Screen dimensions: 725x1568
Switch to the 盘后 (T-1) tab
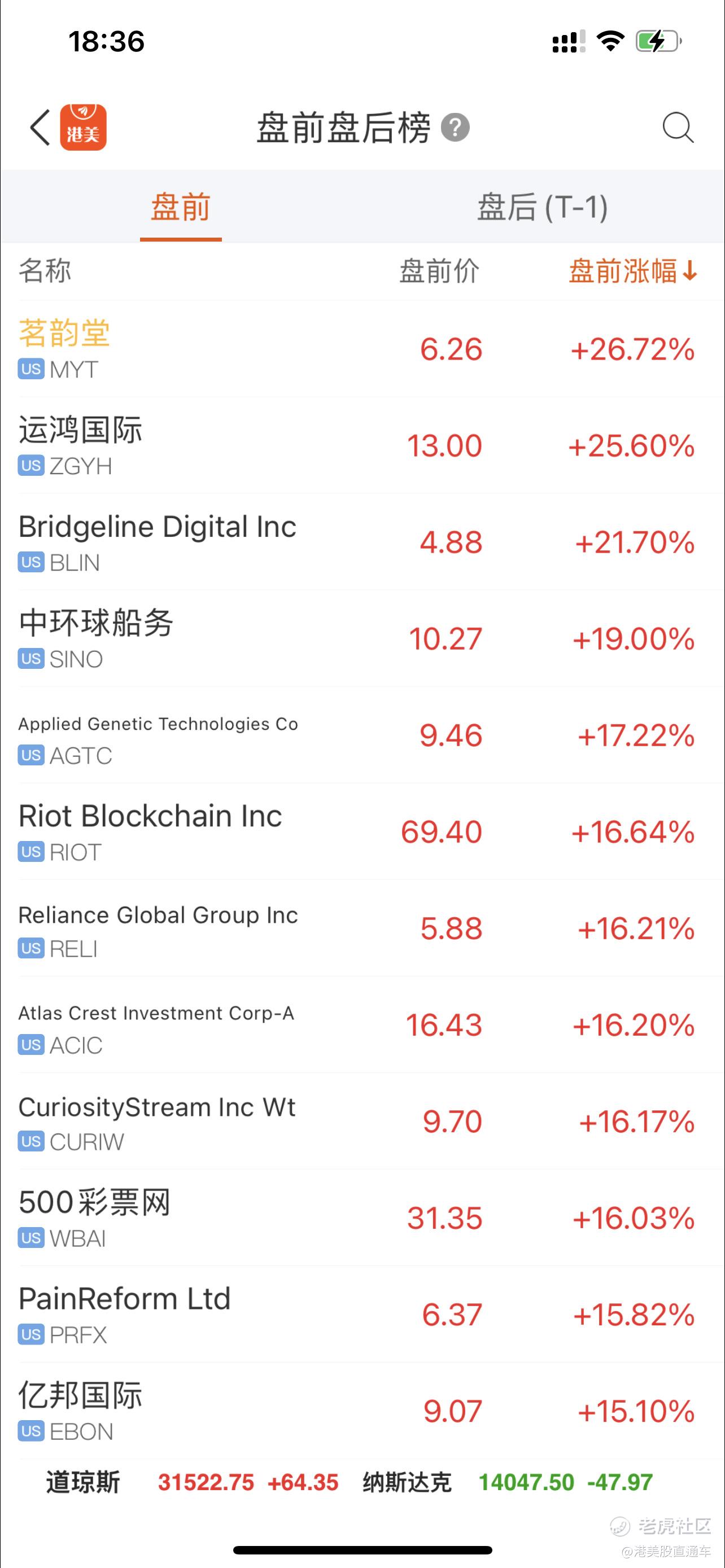(x=543, y=207)
